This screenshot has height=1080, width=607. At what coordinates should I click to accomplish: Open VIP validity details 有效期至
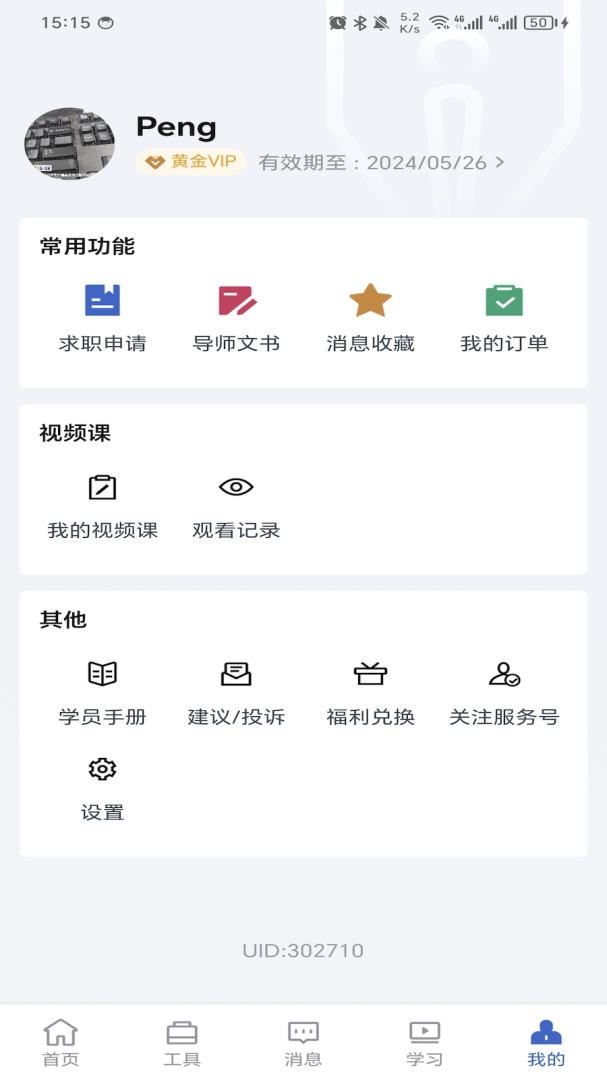pos(381,162)
